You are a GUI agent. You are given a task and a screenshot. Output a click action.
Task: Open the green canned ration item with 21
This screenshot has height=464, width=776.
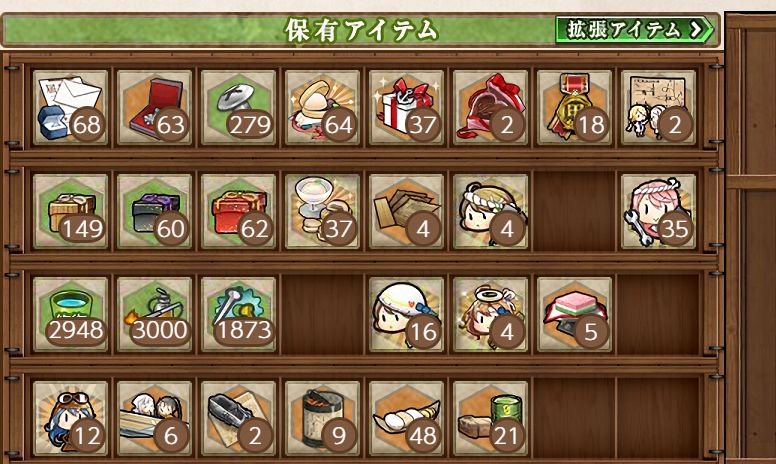490,417
